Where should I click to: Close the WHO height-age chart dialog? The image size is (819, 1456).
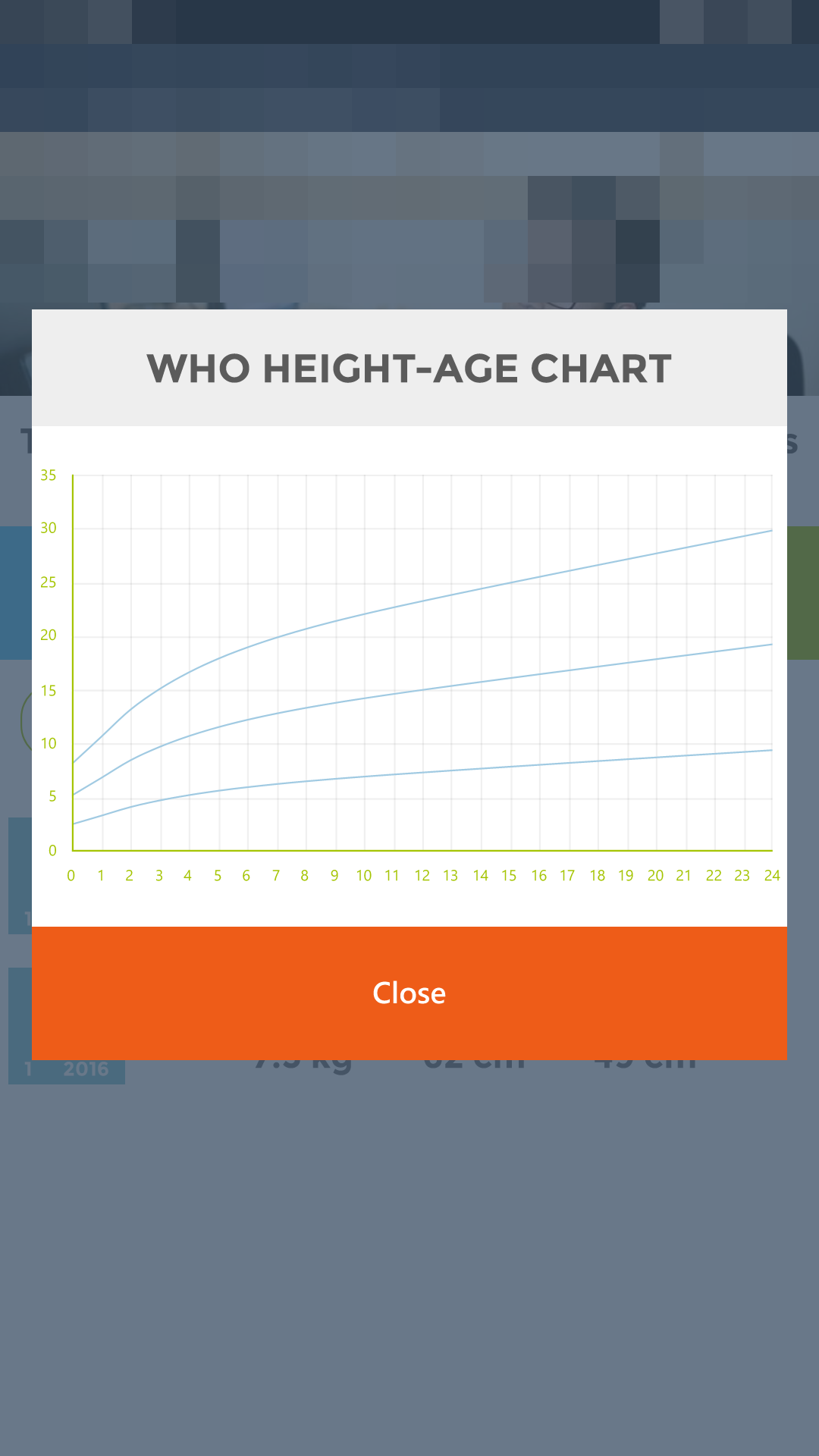(x=409, y=993)
